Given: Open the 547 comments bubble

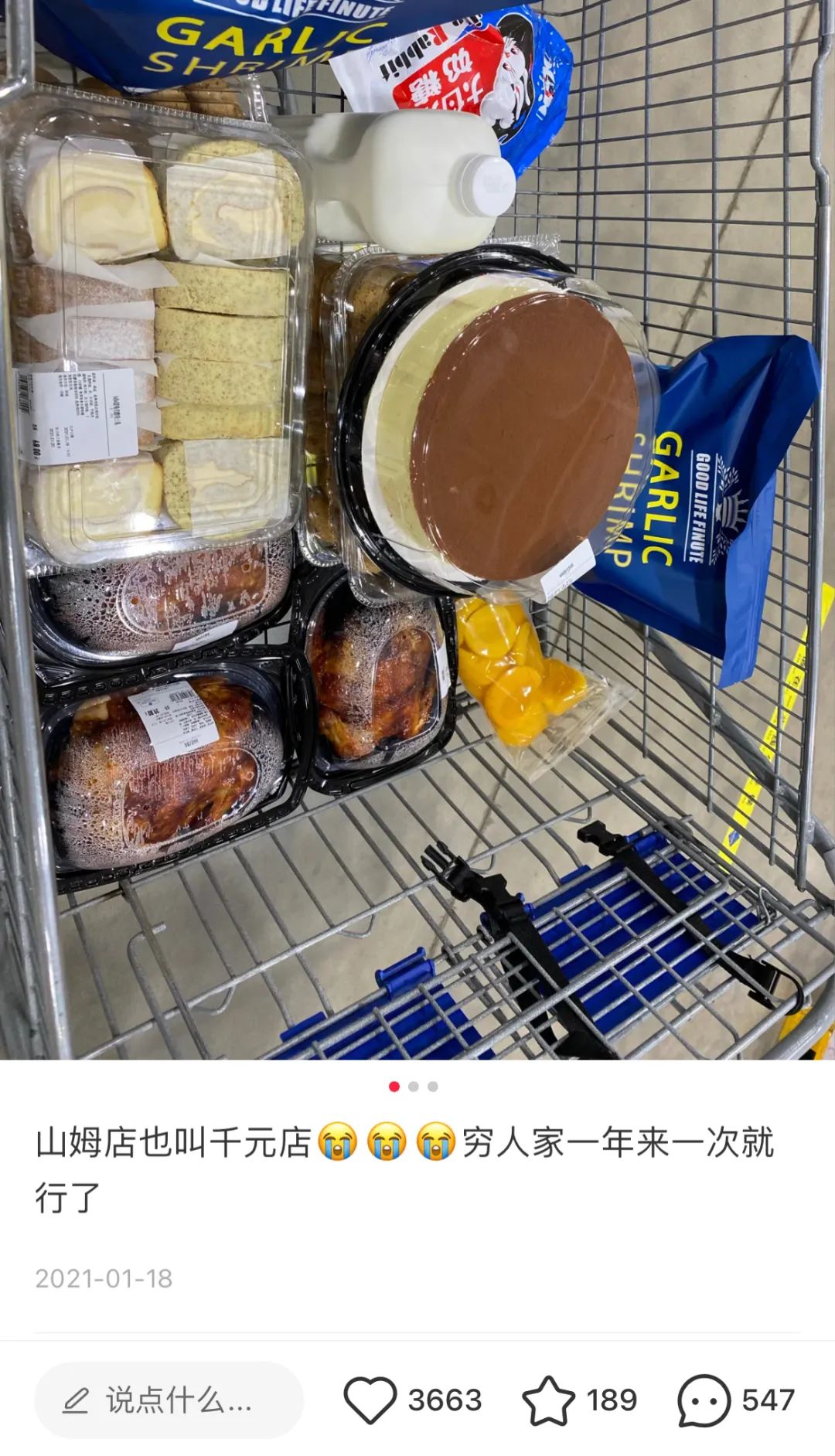Looking at the screenshot, I should (704, 1400).
